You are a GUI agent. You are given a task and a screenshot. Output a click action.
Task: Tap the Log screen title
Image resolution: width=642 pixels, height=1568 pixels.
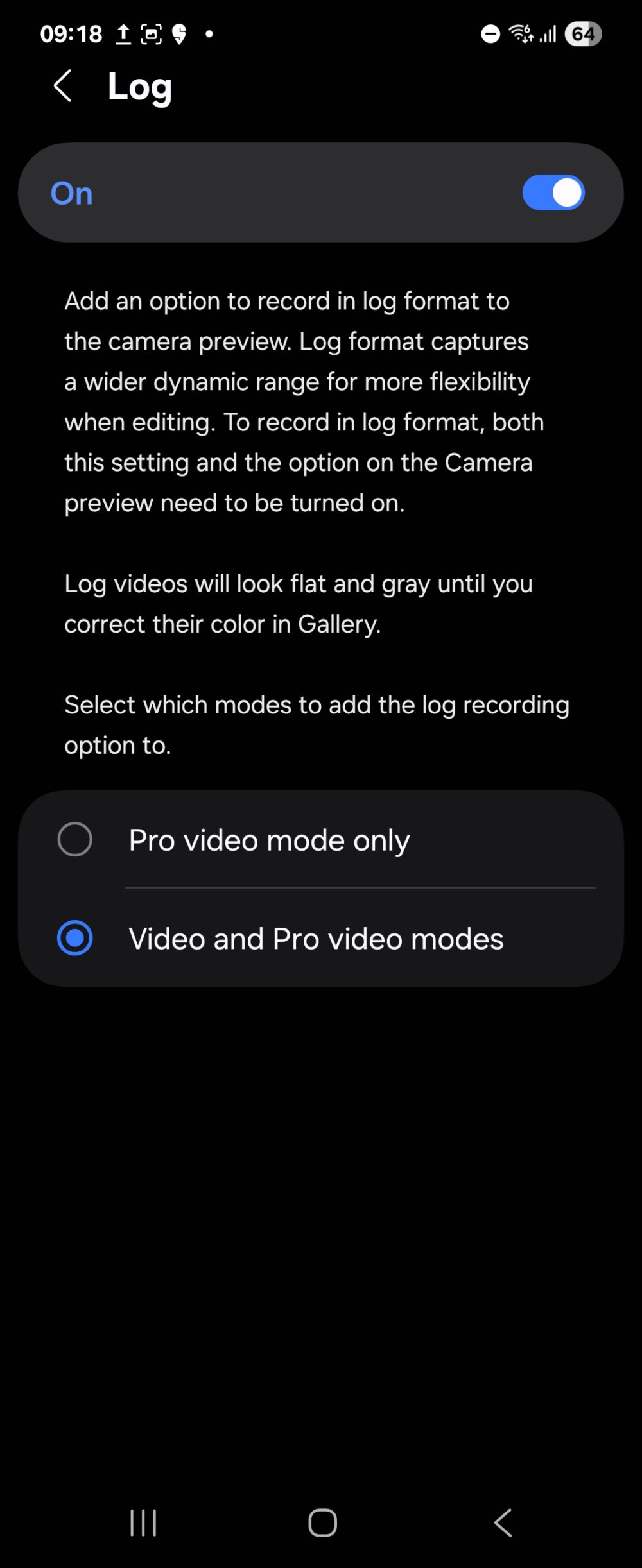tap(140, 86)
